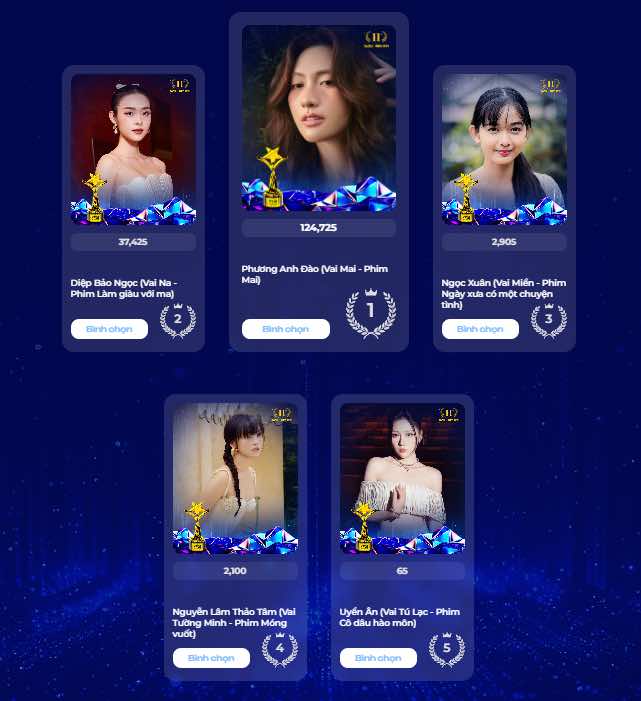Screen dimensions: 641x701
Task: Select Bình chọn under Uyển Ân
Action: click(378, 658)
